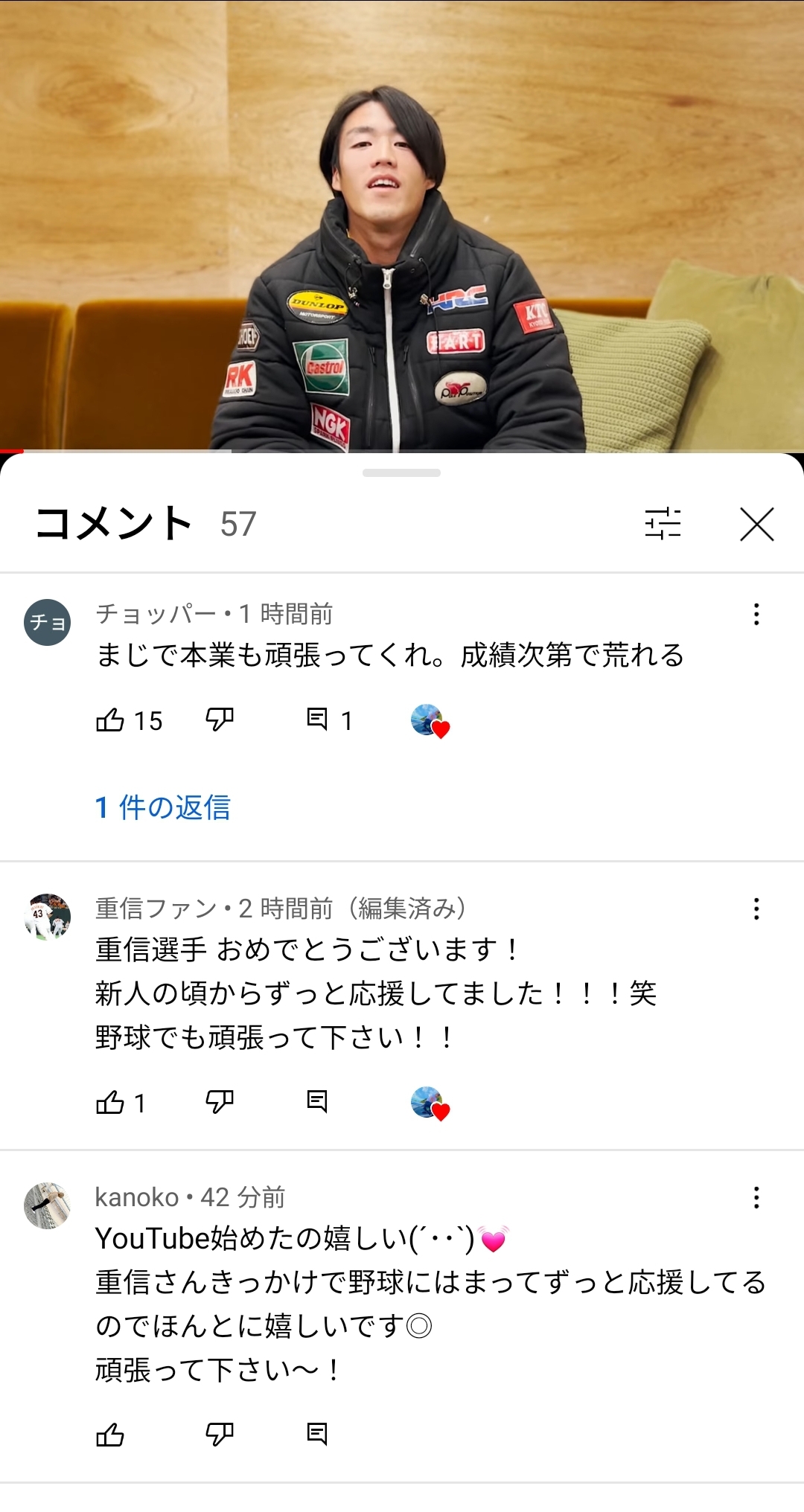Open the comment sort options
This screenshot has height=1512, width=804.
(663, 523)
